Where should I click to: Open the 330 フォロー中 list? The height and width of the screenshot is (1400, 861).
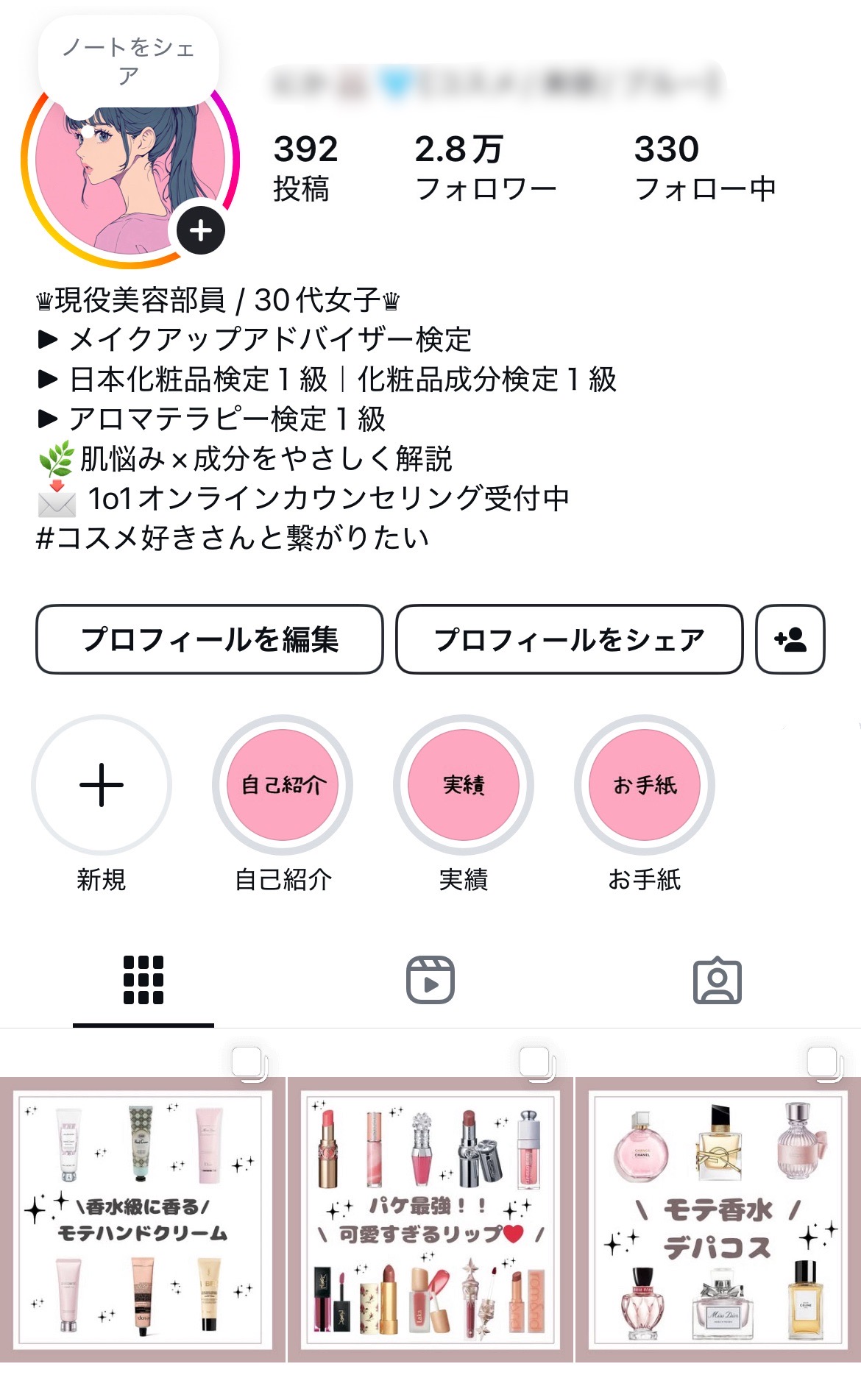pyautogui.click(x=705, y=168)
